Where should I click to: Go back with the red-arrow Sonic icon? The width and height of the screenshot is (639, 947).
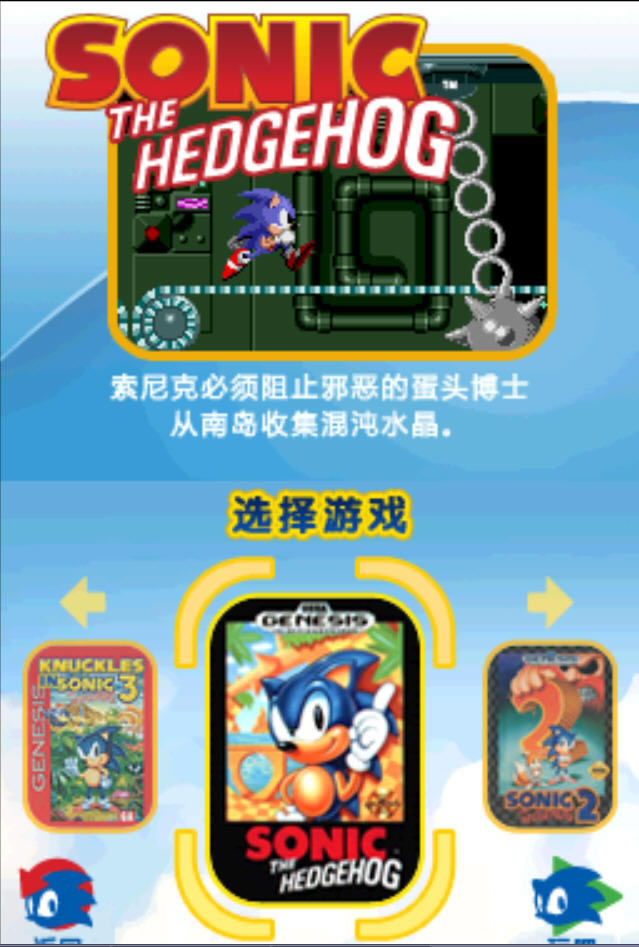coord(58,897)
